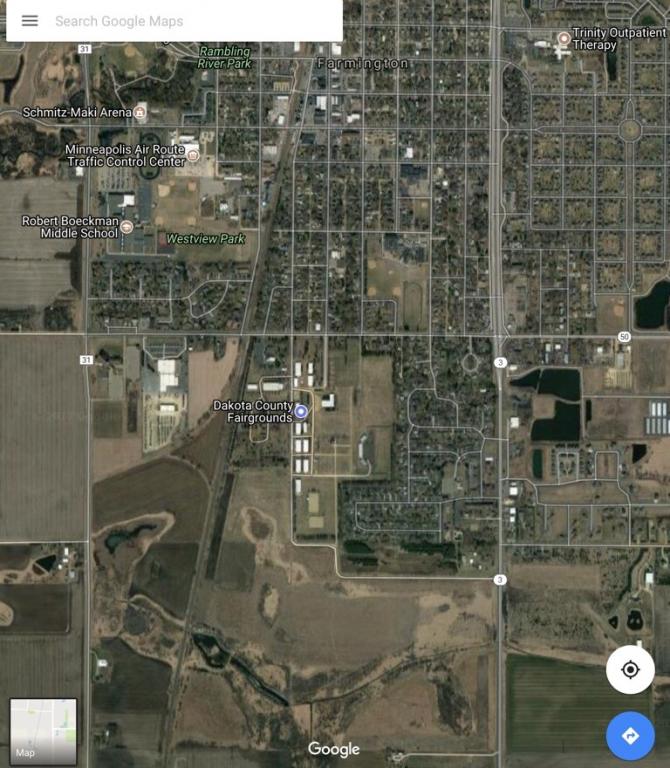Open Robert Boeckman Middle School pin
The image size is (670, 768).
coord(127,227)
